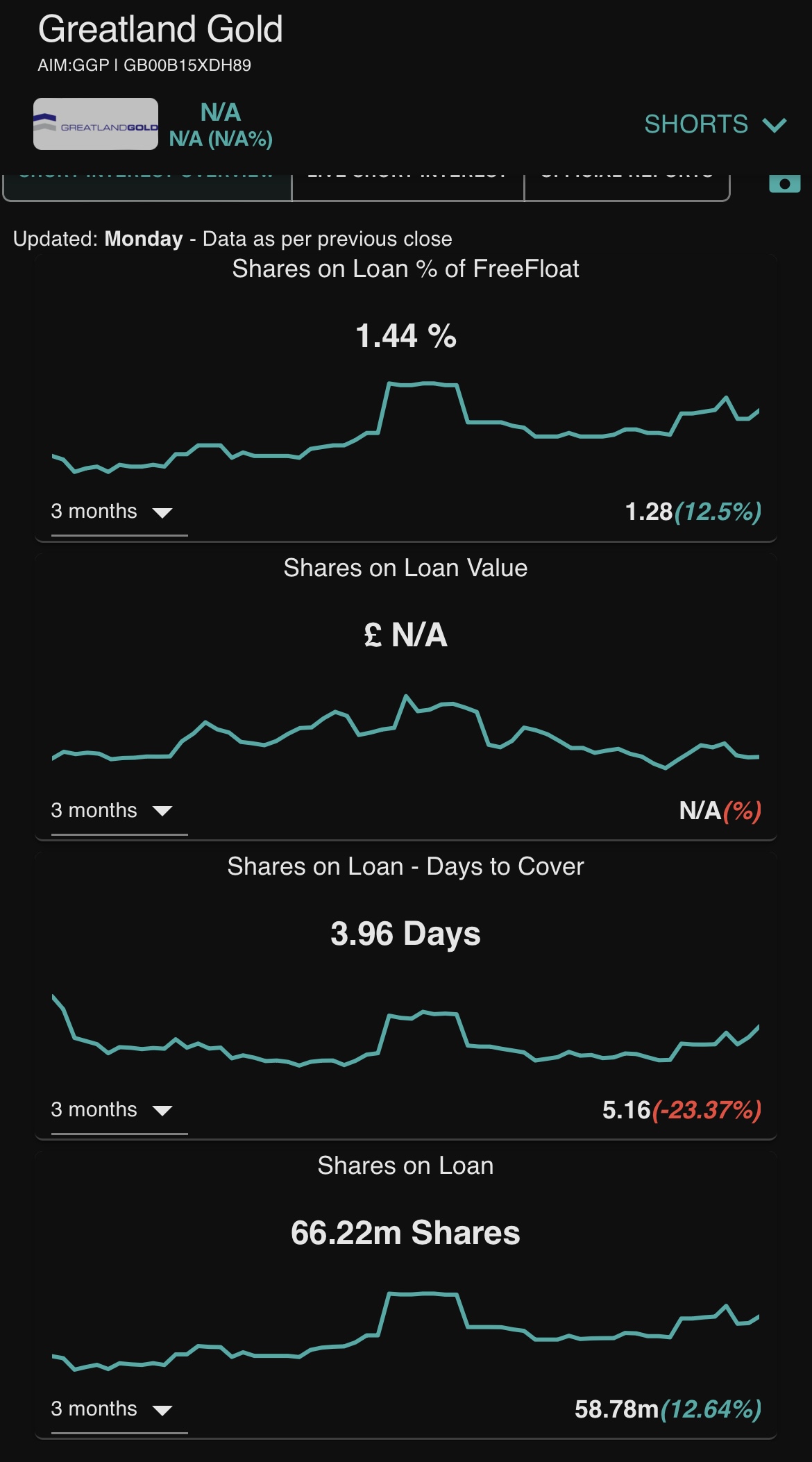The image size is (812, 1462).
Task: Change period for 66.22m Shares on Loan chart
Action: pos(119,1409)
